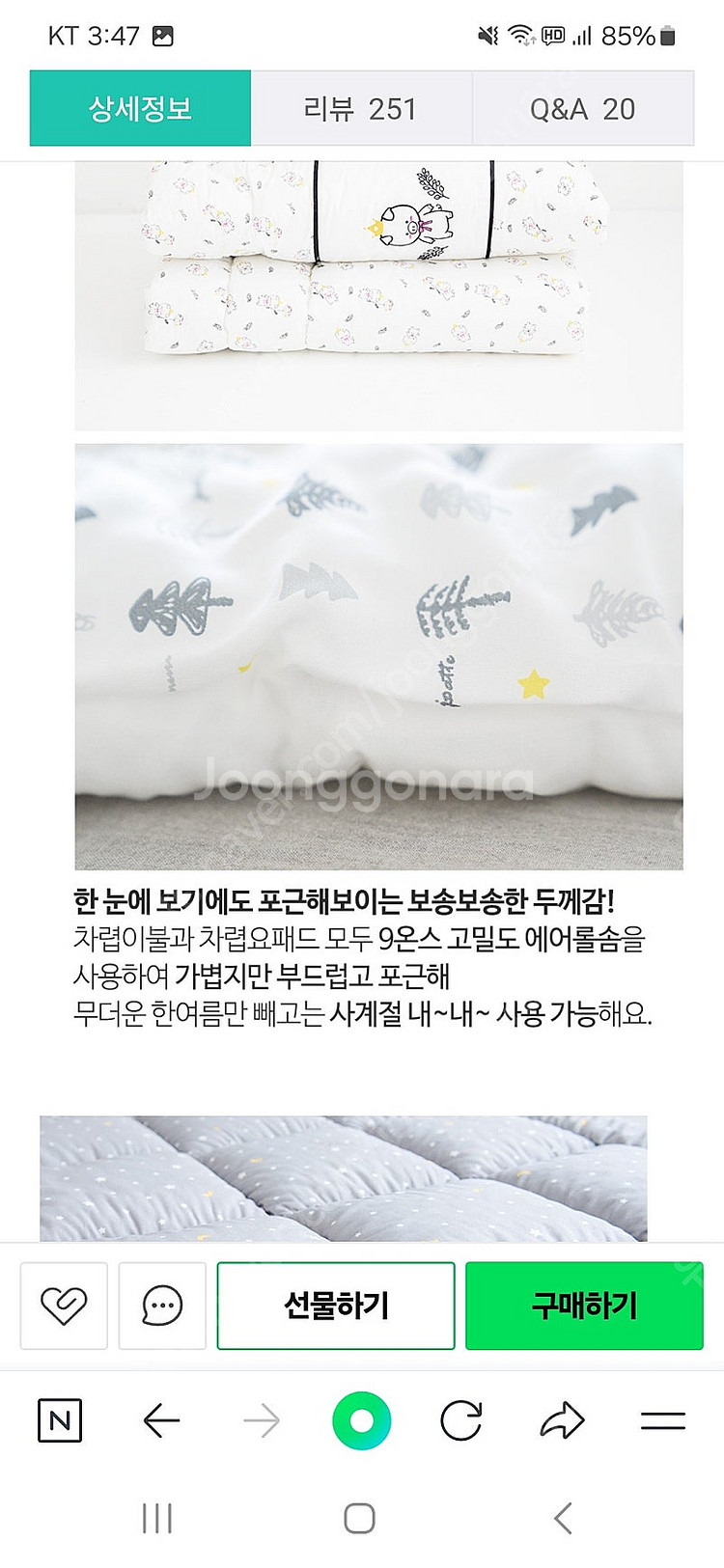The image size is (724, 1568).
Task: Add this product to wishlist
Action: click(64, 1306)
